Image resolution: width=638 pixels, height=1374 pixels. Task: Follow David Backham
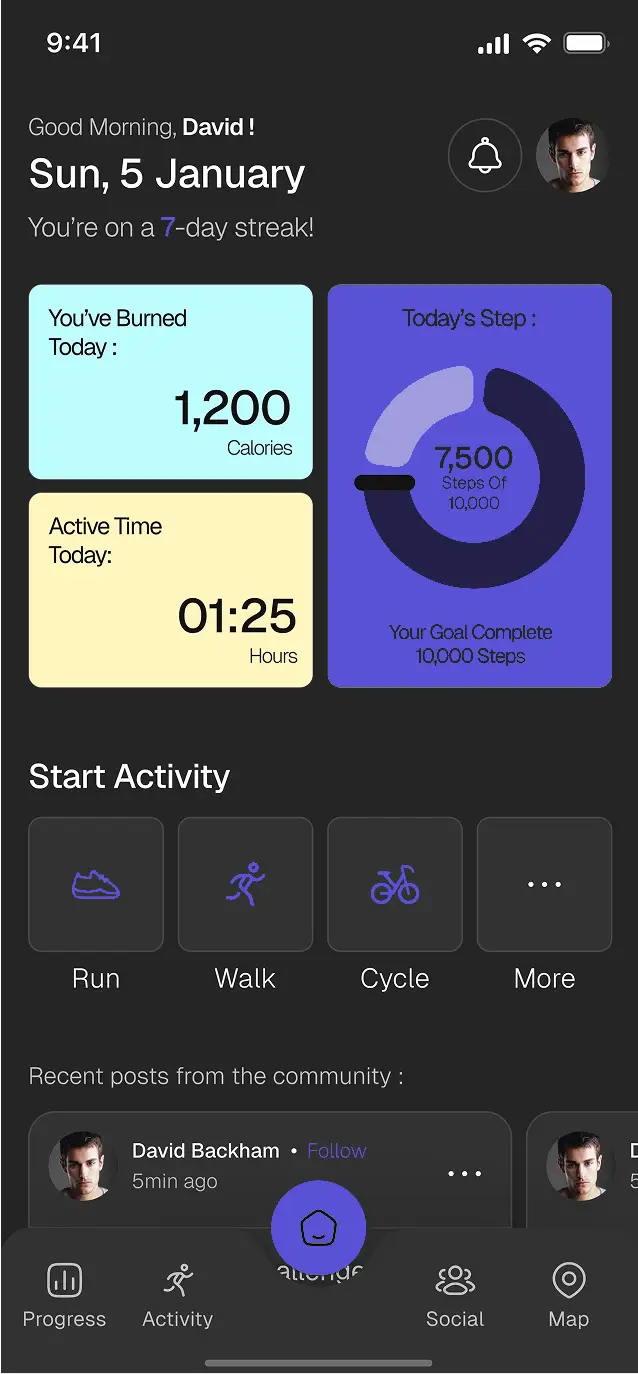click(x=337, y=1151)
